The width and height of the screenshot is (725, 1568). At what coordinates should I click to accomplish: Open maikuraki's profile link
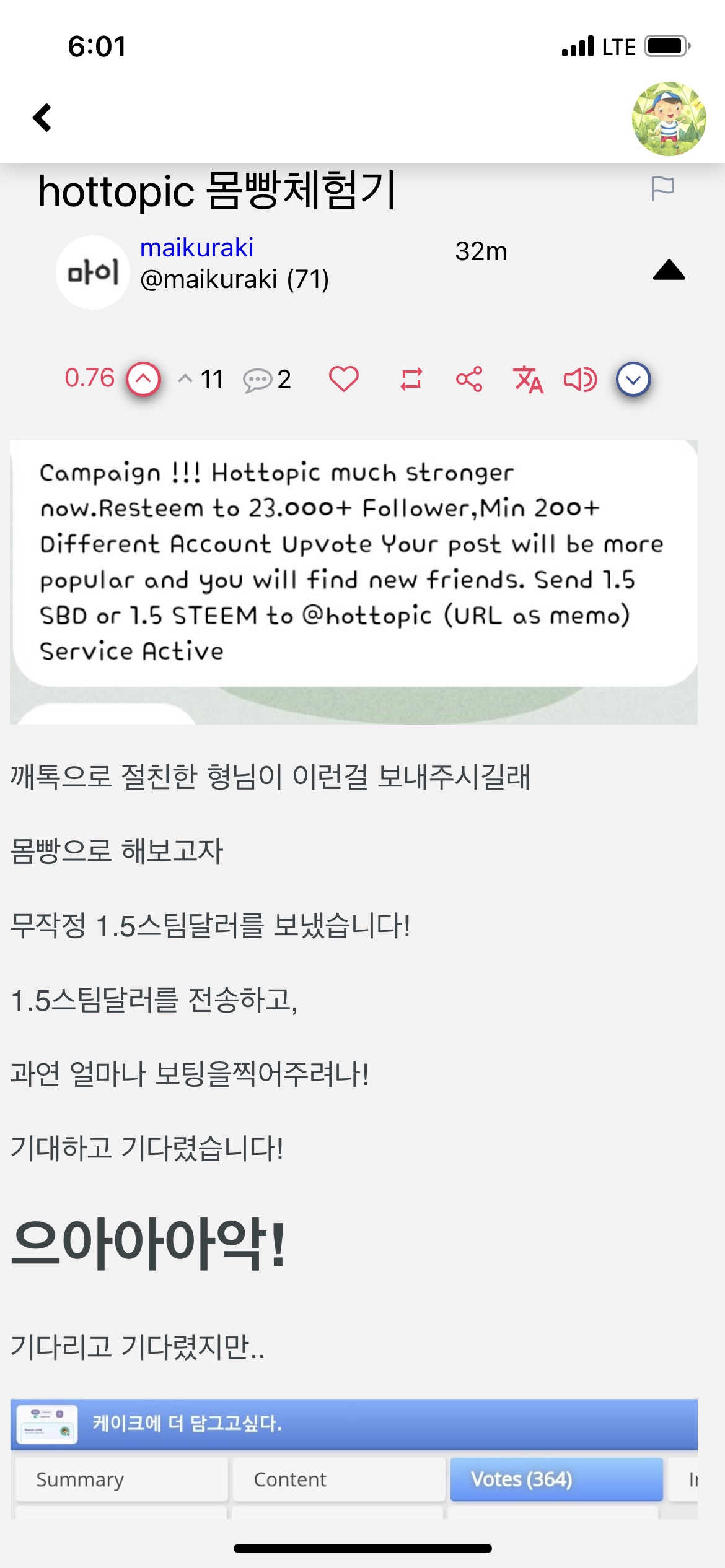tap(196, 248)
